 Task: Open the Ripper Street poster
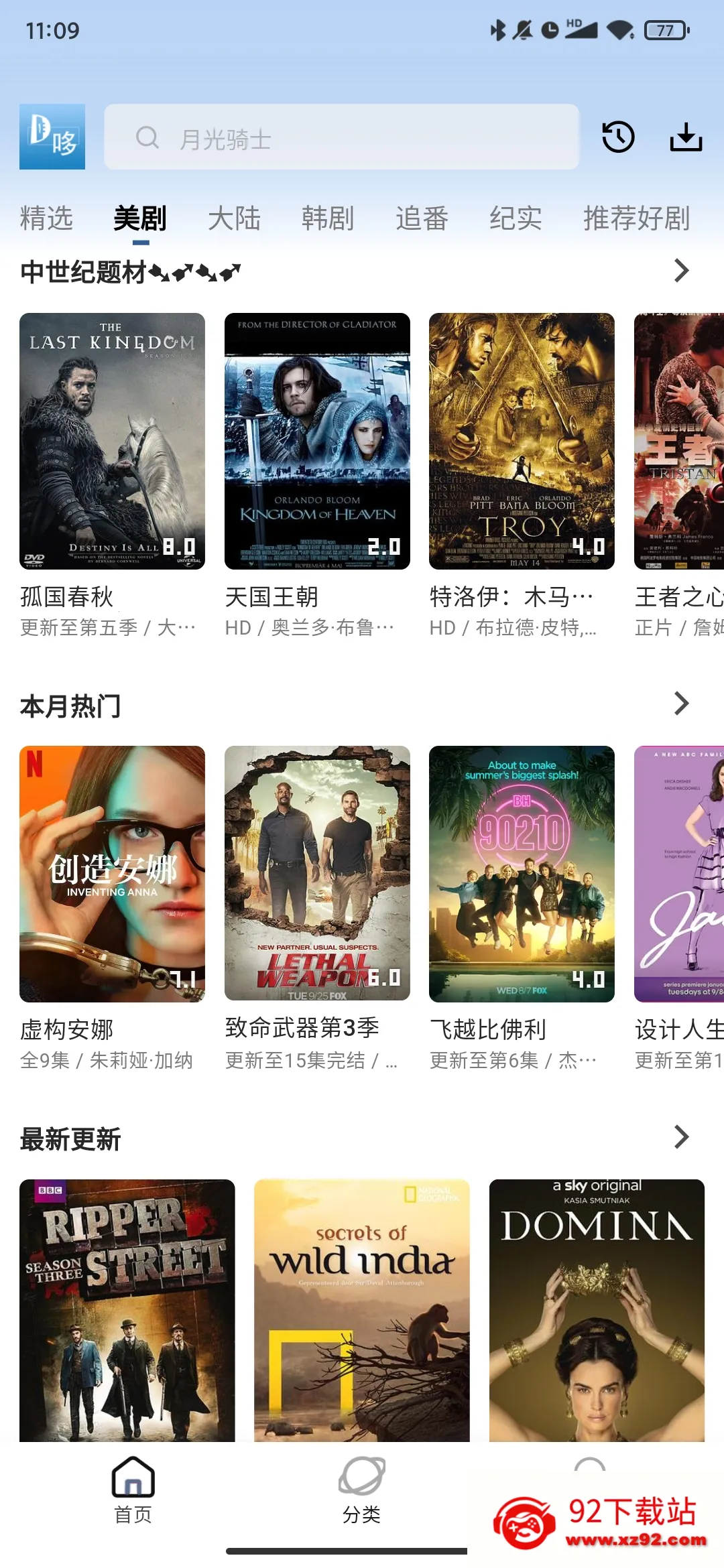127,1310
